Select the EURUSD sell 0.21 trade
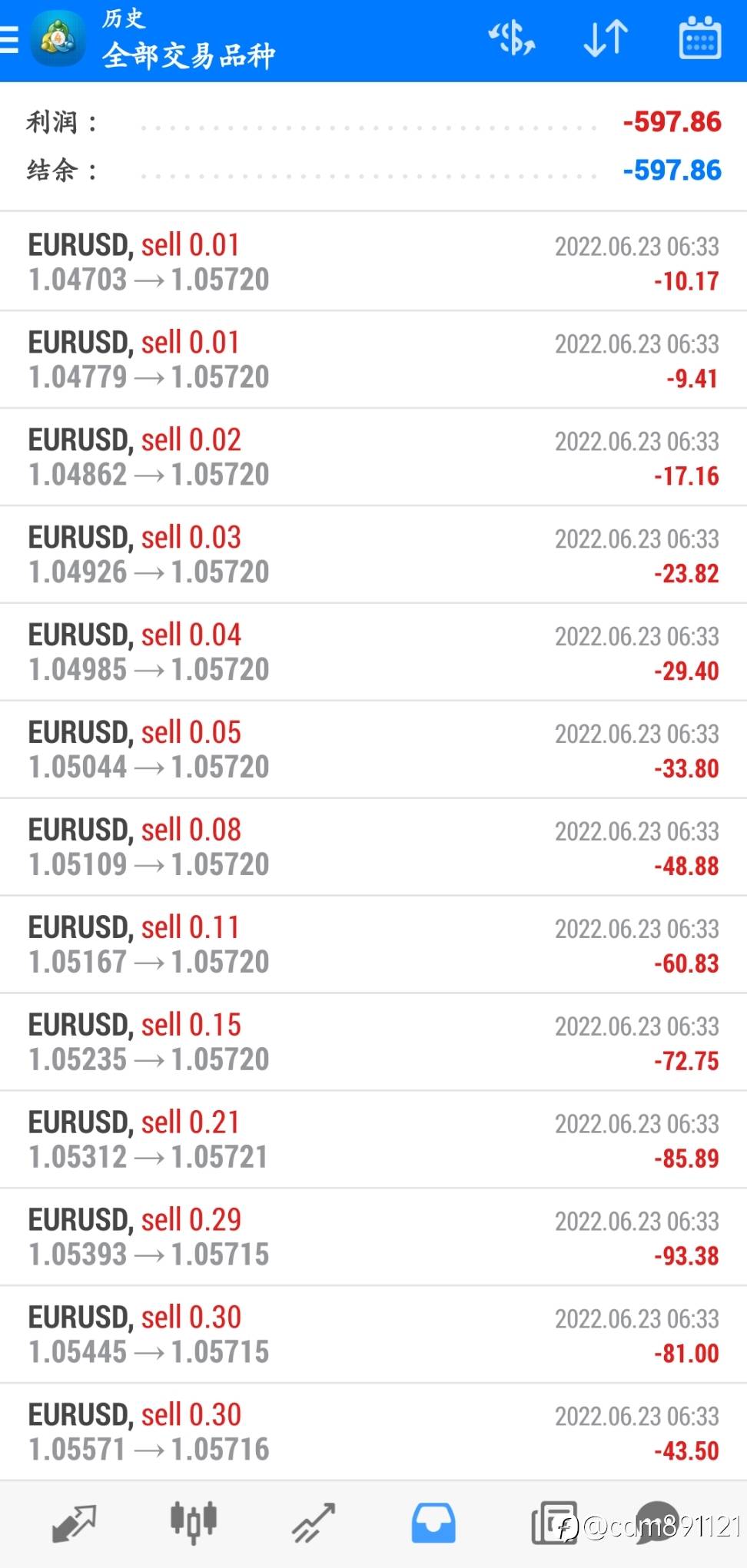Image resolution: width=747 pixels, height=1568 pixels. pos(373,1140)
